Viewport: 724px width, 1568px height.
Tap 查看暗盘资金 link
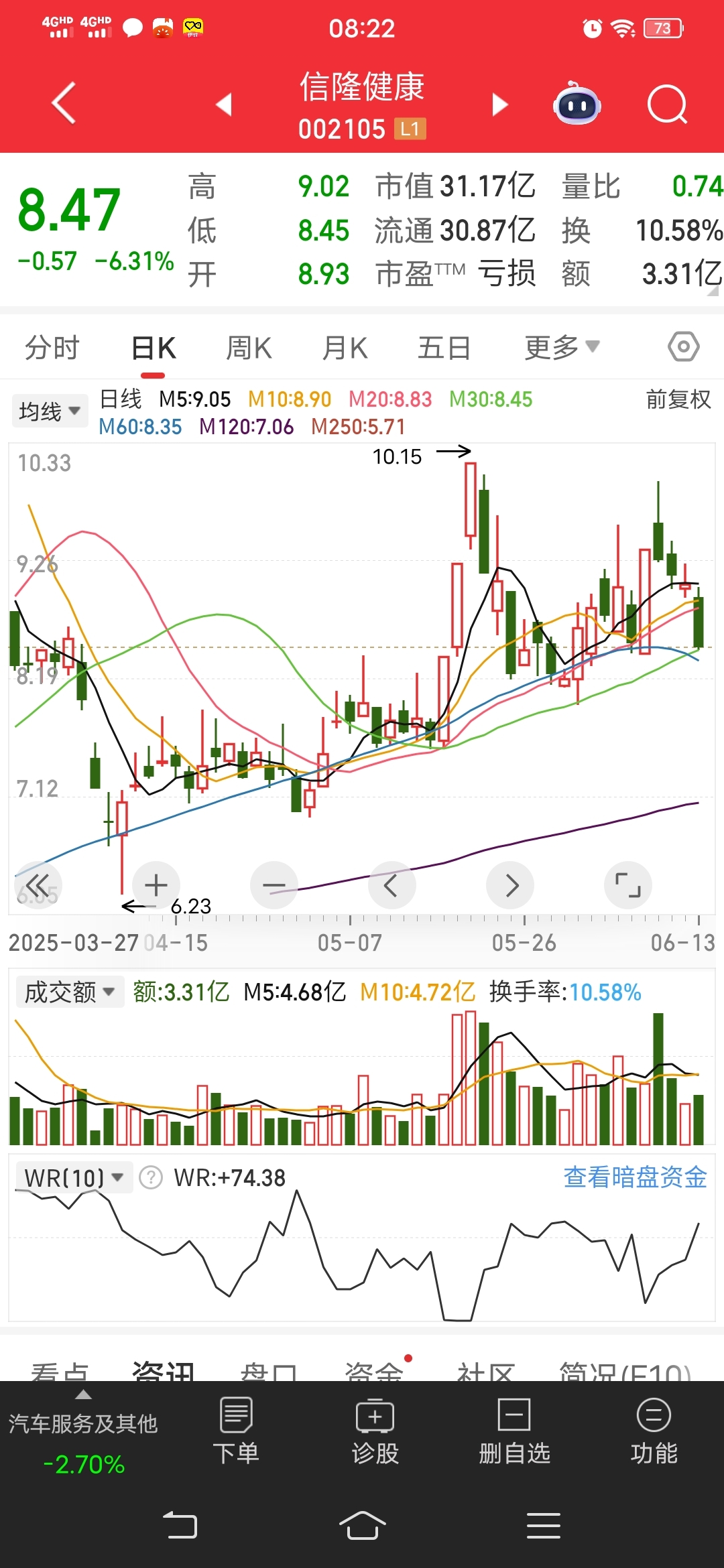coord(635,1177)
